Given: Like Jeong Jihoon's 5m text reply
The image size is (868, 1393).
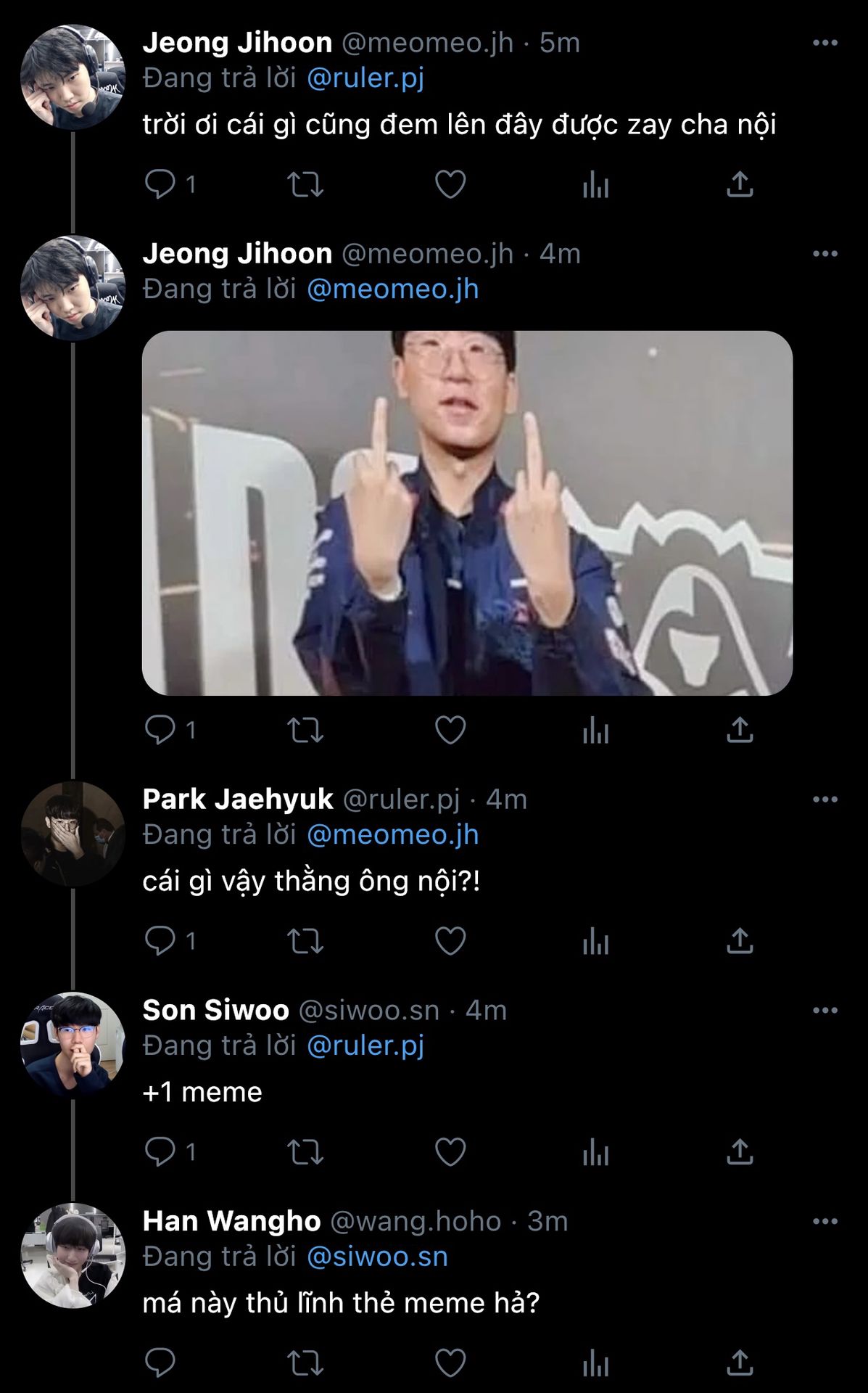Looking at the screenshot, I should [x=450, y=184].
